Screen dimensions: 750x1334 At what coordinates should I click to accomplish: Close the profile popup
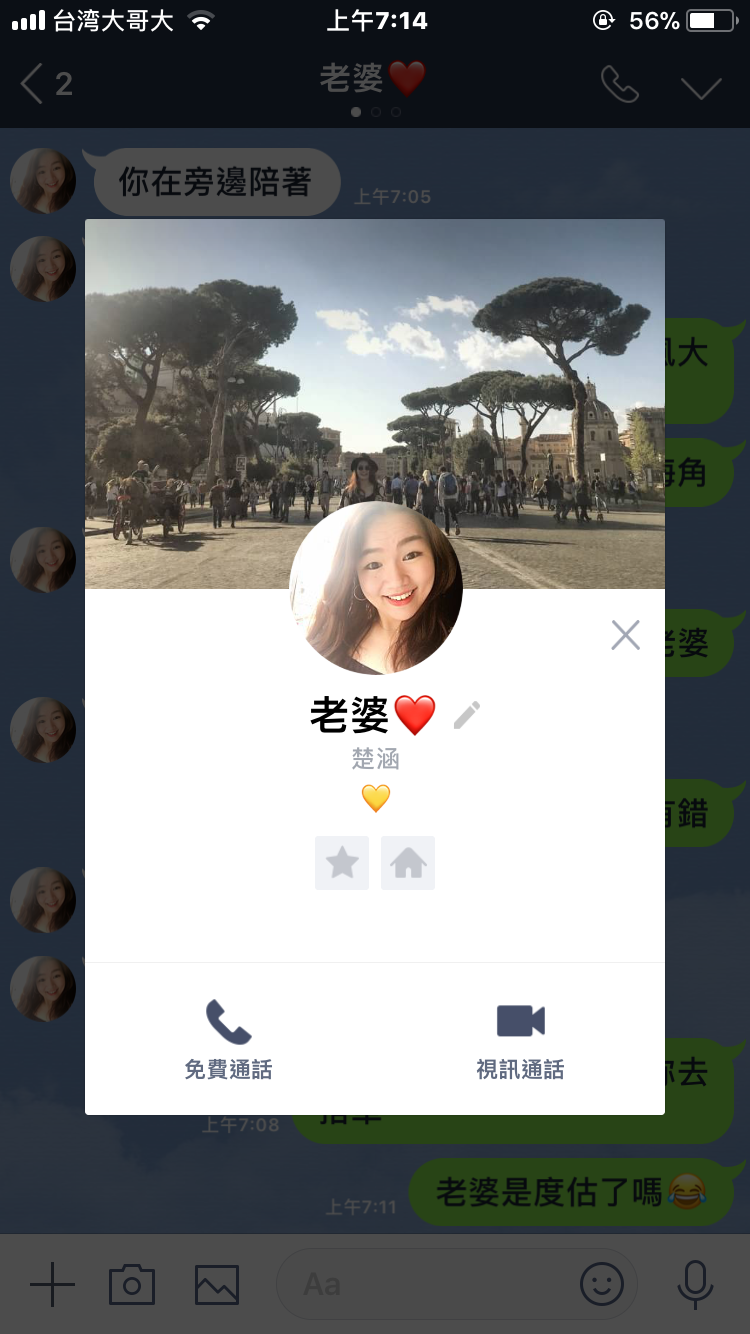625,634
